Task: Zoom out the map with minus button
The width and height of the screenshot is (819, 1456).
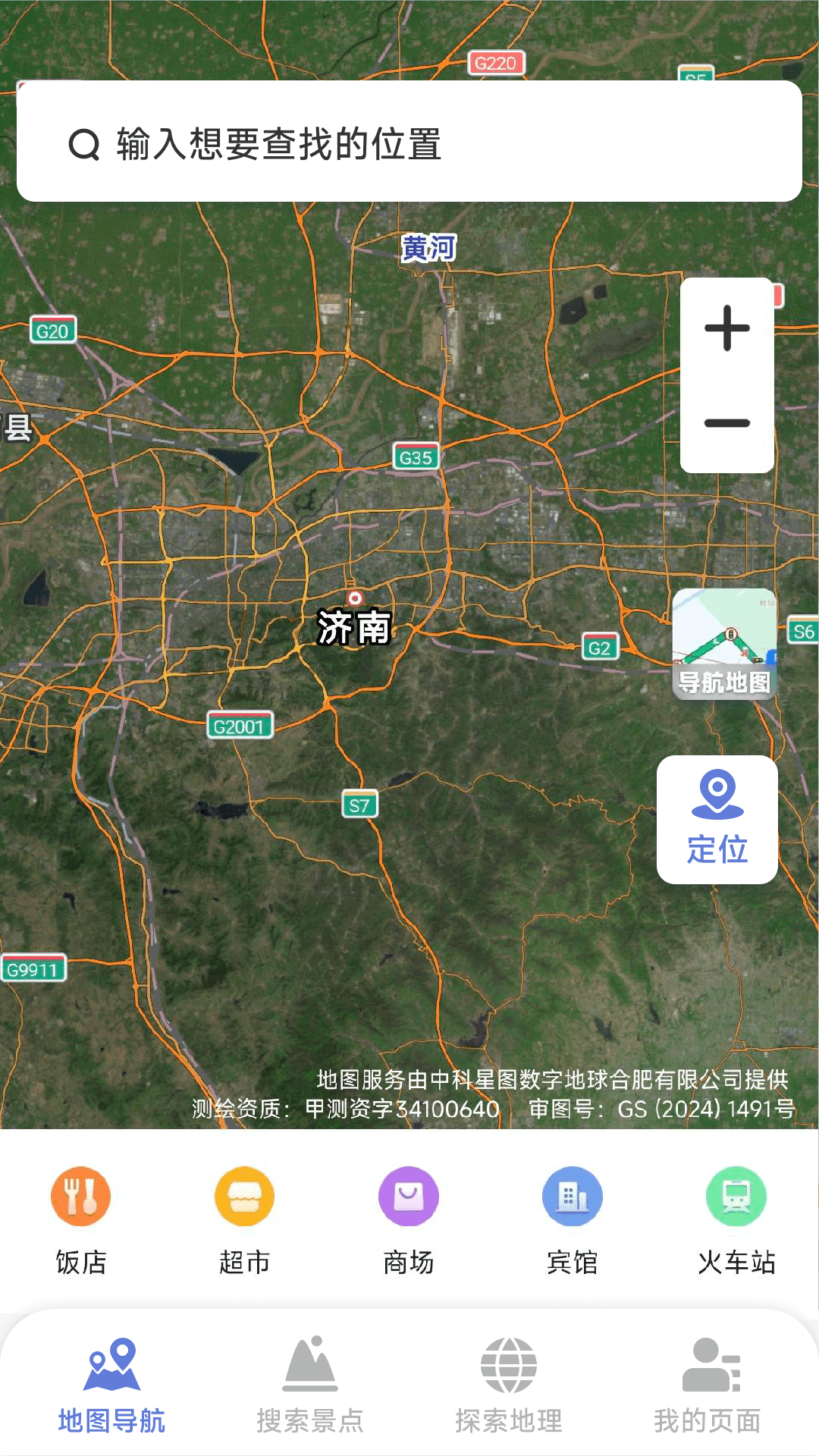Action: click(726, 423)
